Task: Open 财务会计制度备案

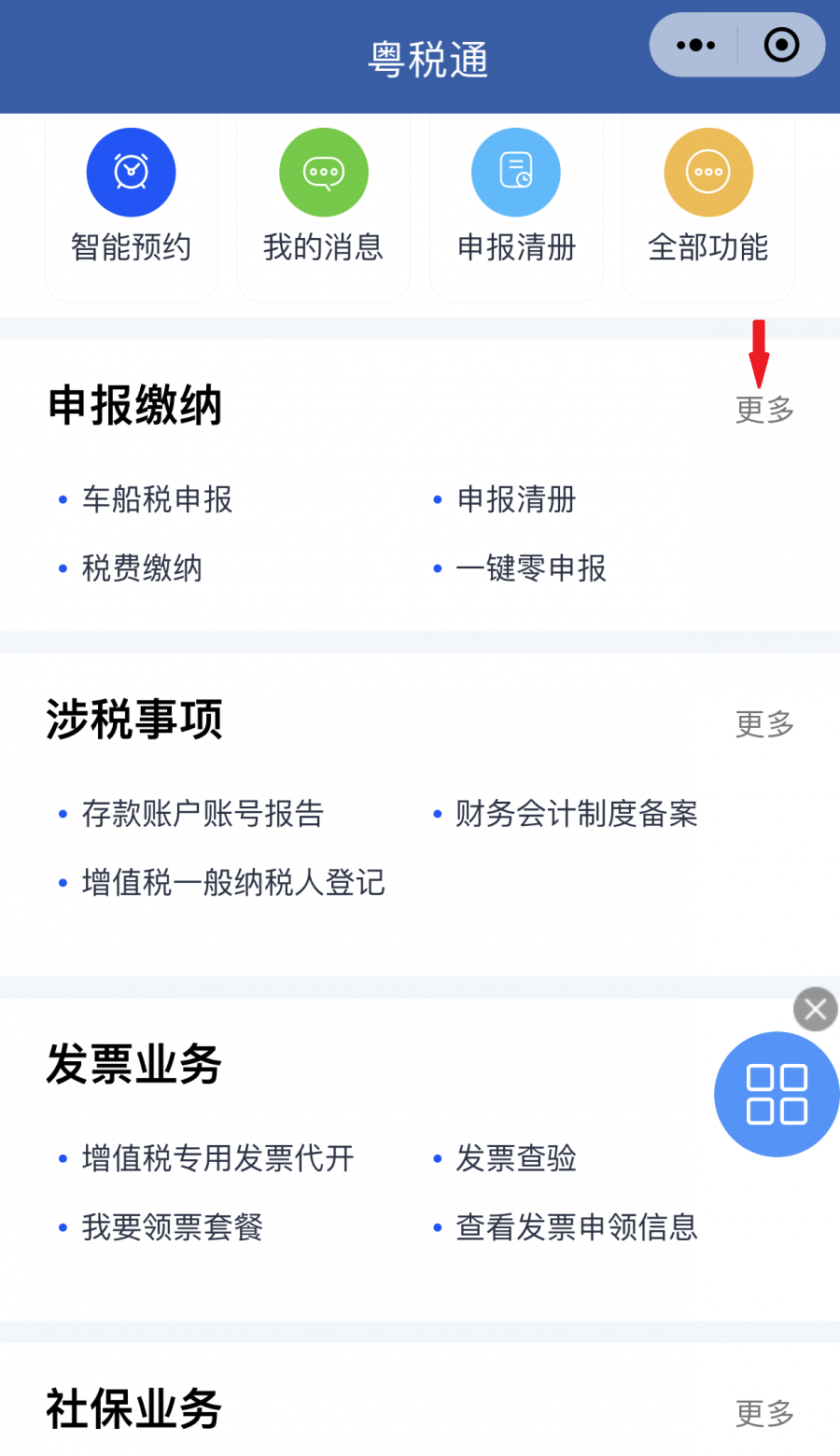Action: (x=577, y=814)
